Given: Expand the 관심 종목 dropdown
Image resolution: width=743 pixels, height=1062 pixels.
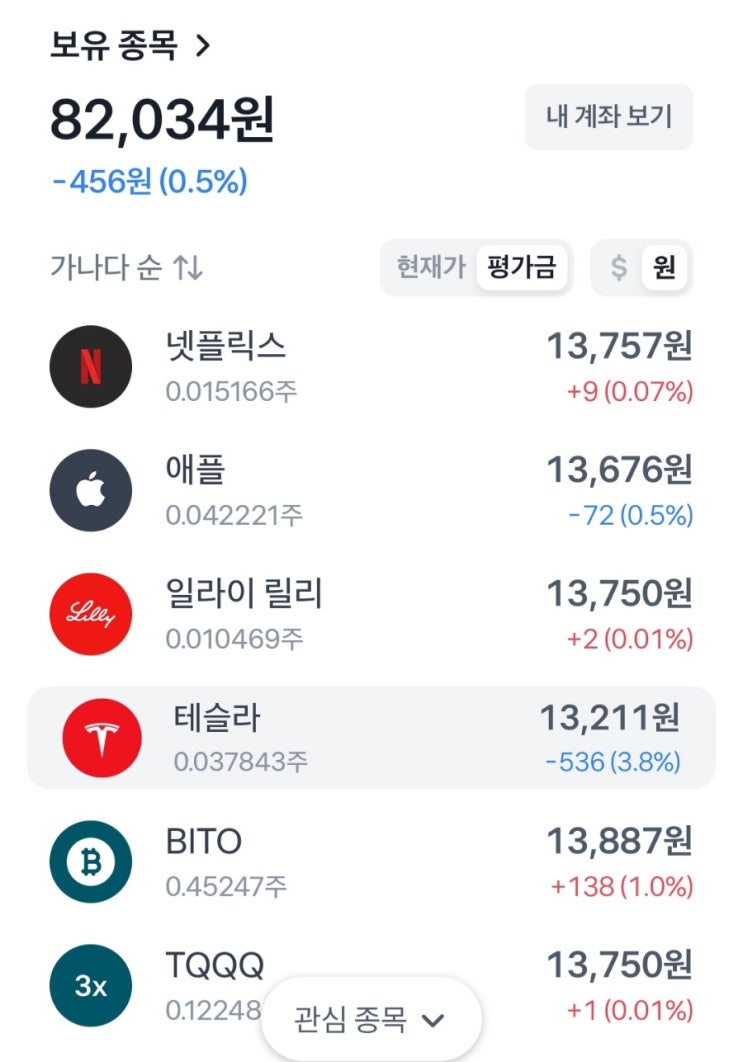Looking at the screenshot, I should (x=370, y=1020).
